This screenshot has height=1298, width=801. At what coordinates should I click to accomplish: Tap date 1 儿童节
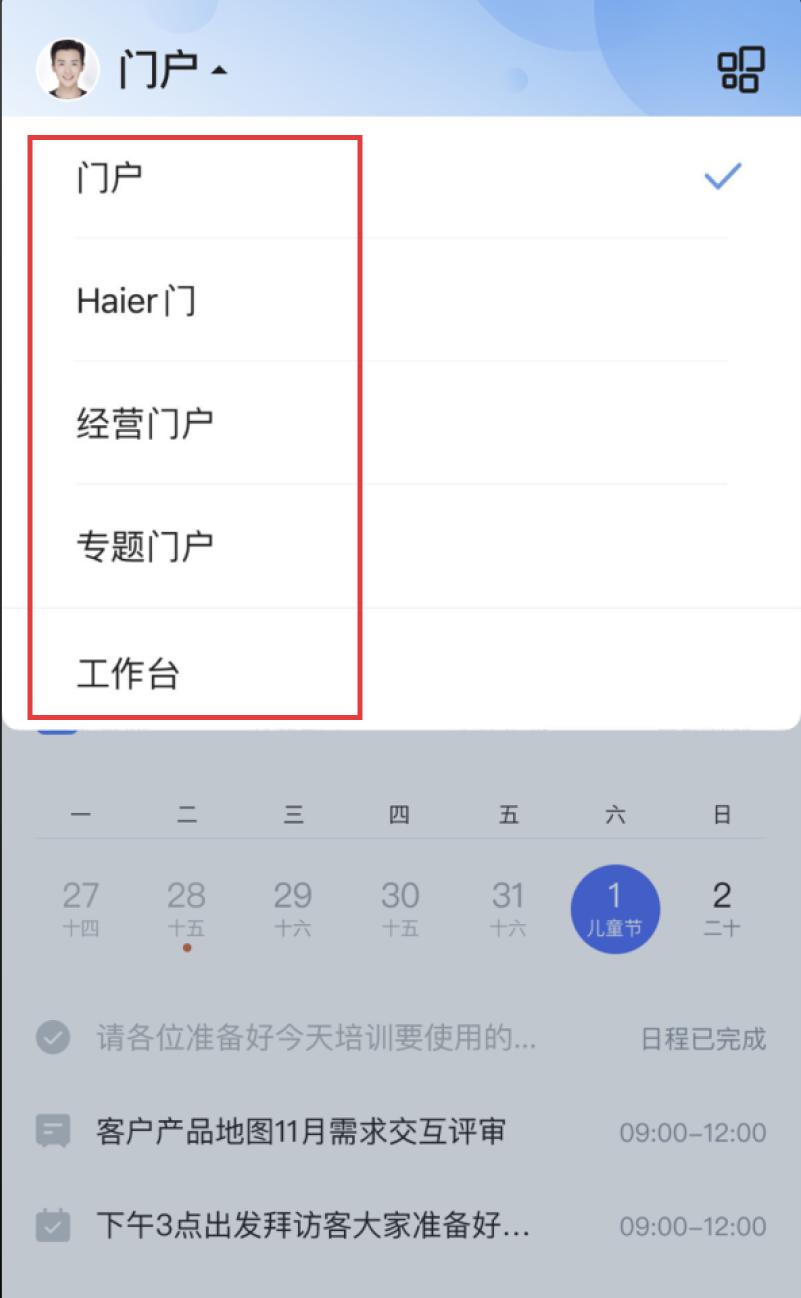pos(615,909)
